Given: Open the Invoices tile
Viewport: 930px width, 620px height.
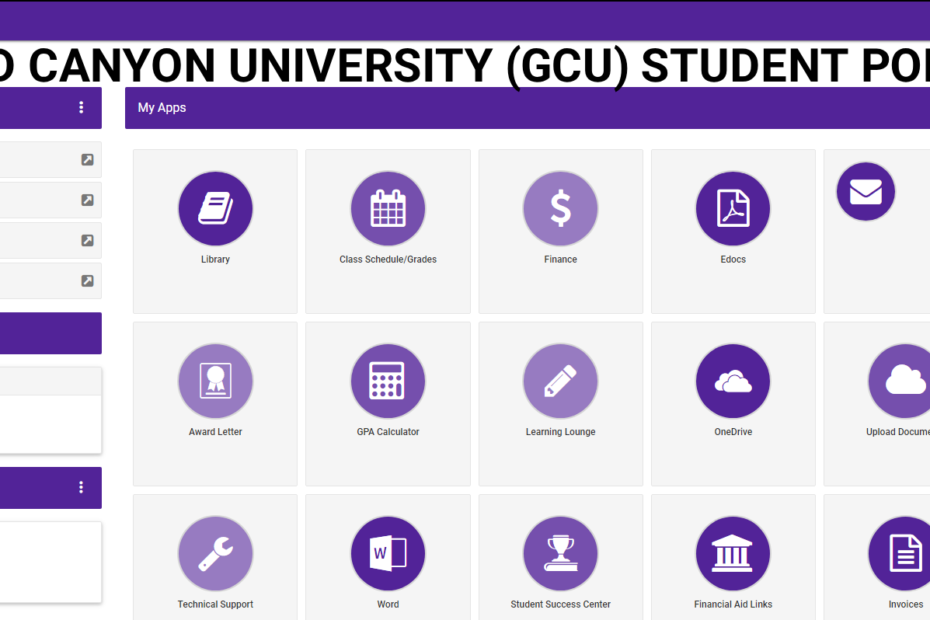Looking at the screenshot, I should 900,554.
